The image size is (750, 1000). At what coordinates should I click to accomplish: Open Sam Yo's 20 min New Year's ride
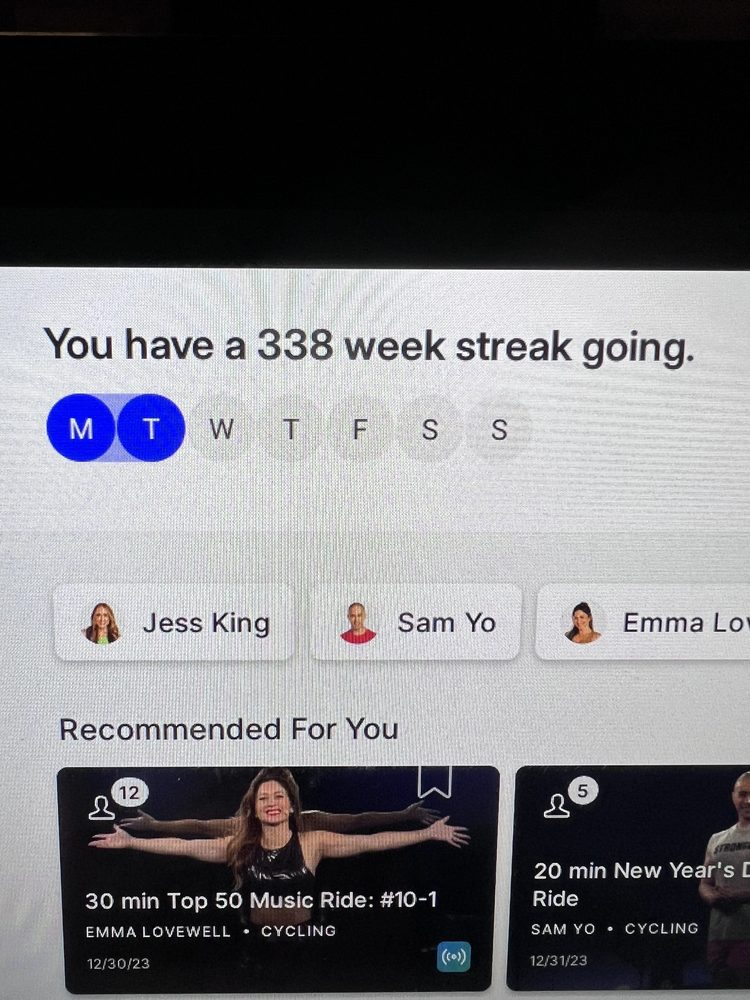tap(630, 880)
